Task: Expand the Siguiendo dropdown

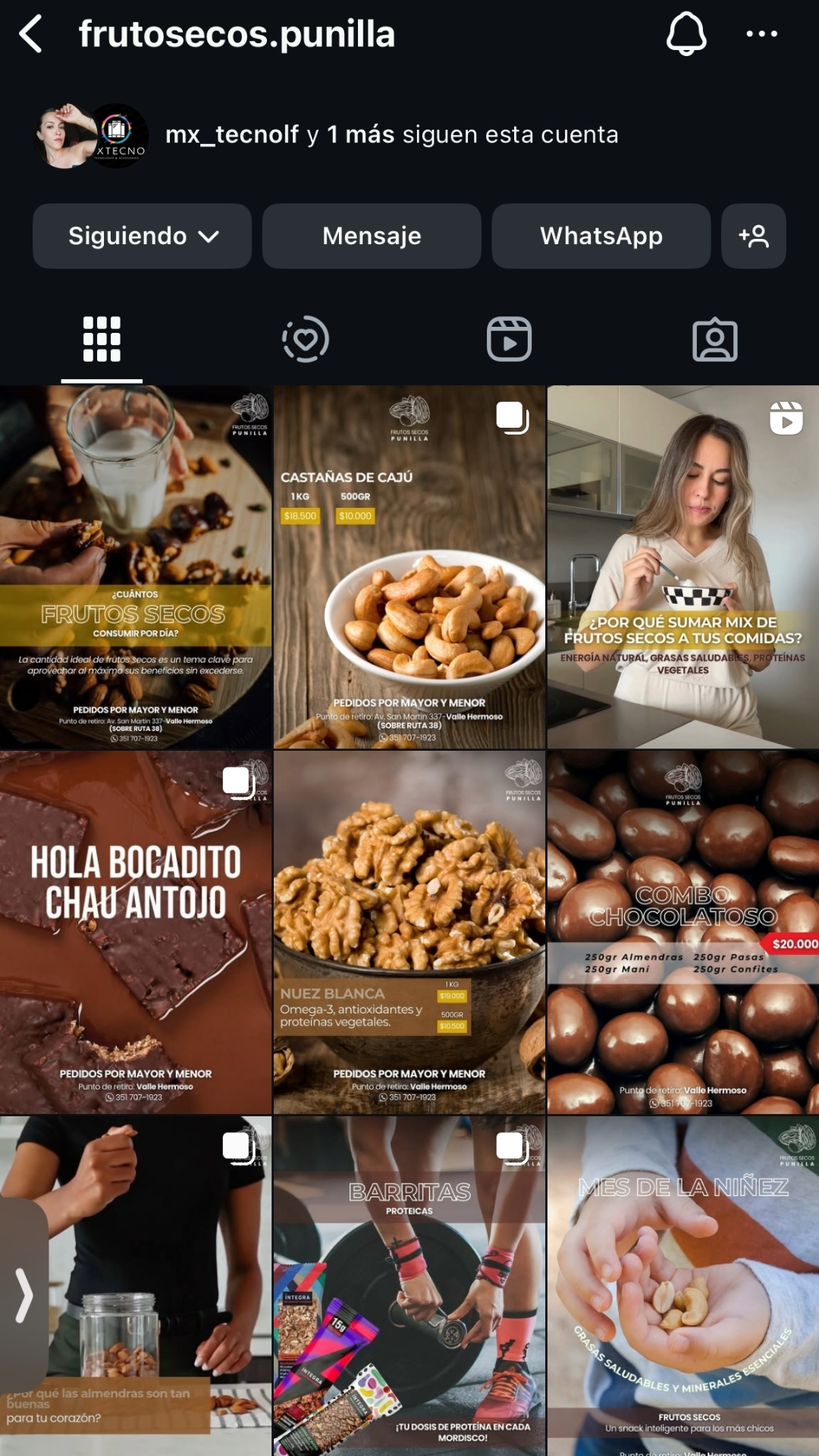Action: point(142,236)
